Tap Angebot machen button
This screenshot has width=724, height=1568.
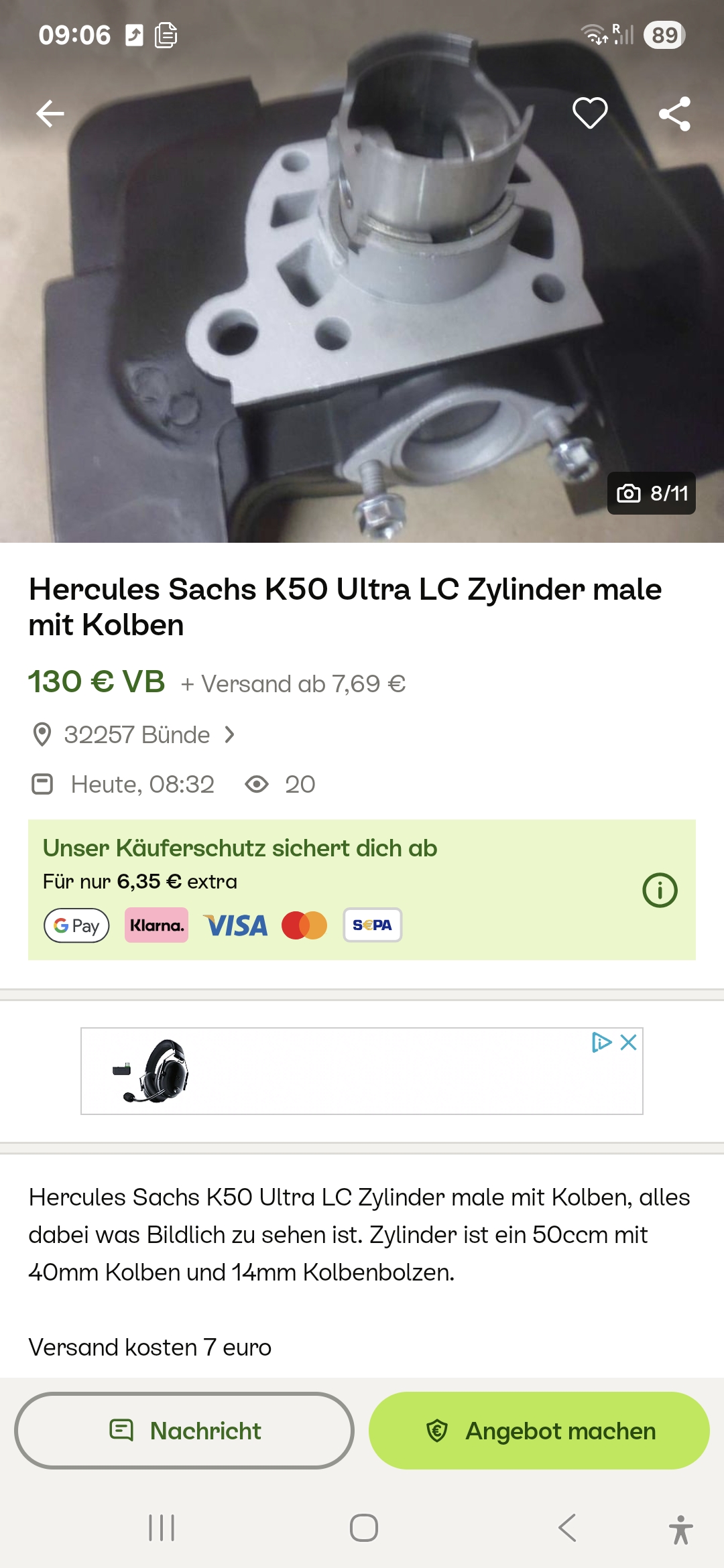point(539,1431)
